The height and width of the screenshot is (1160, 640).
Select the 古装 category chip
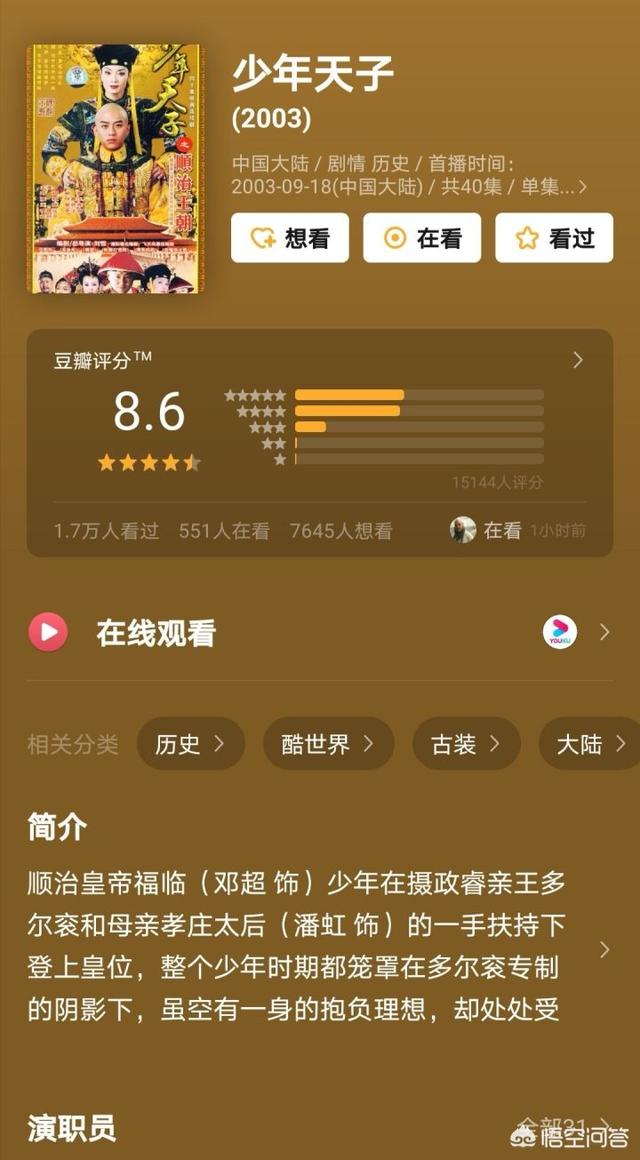466,743
